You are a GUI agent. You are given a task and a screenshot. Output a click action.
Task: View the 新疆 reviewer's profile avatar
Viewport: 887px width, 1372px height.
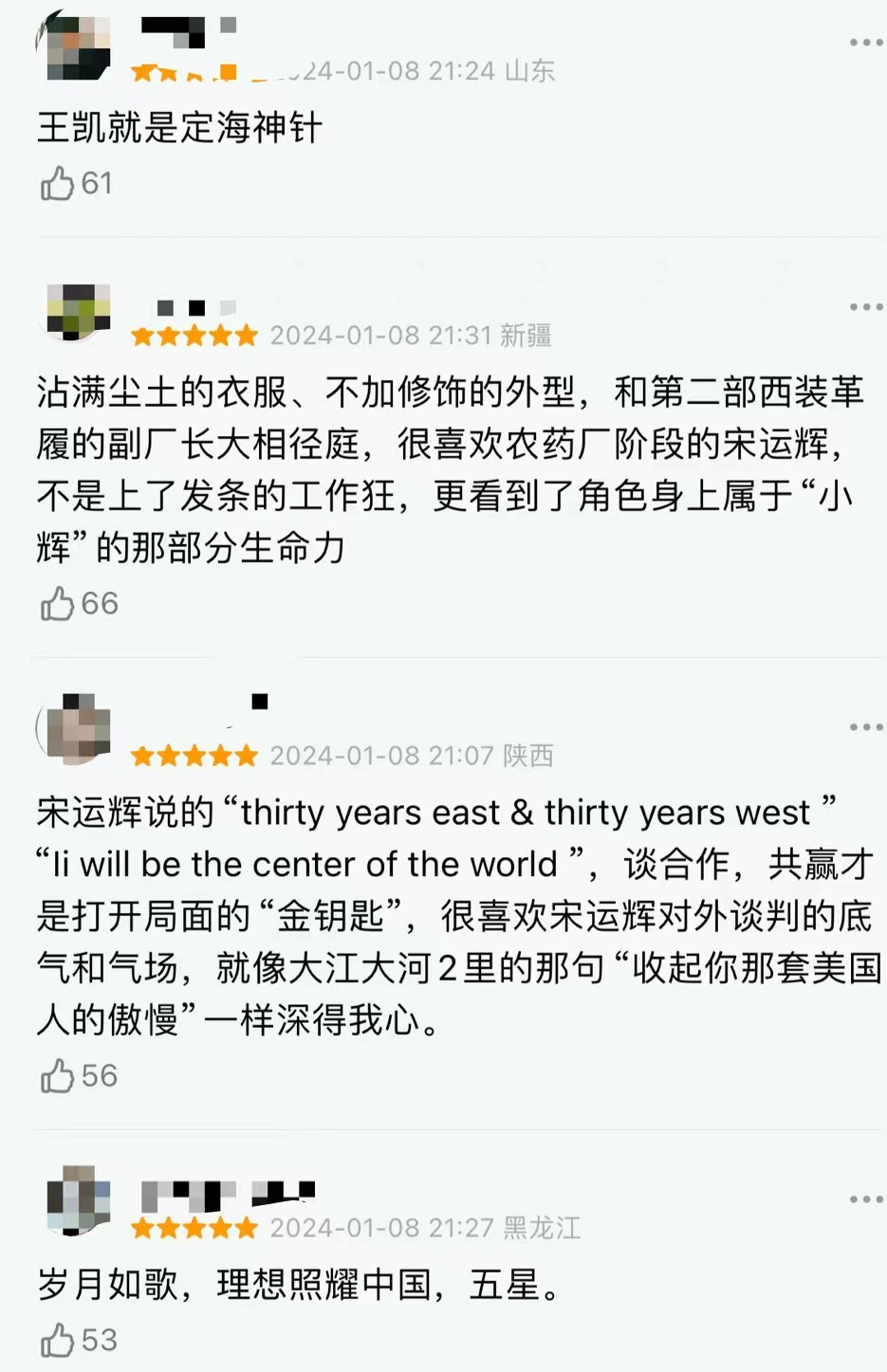tap(78, 310)
